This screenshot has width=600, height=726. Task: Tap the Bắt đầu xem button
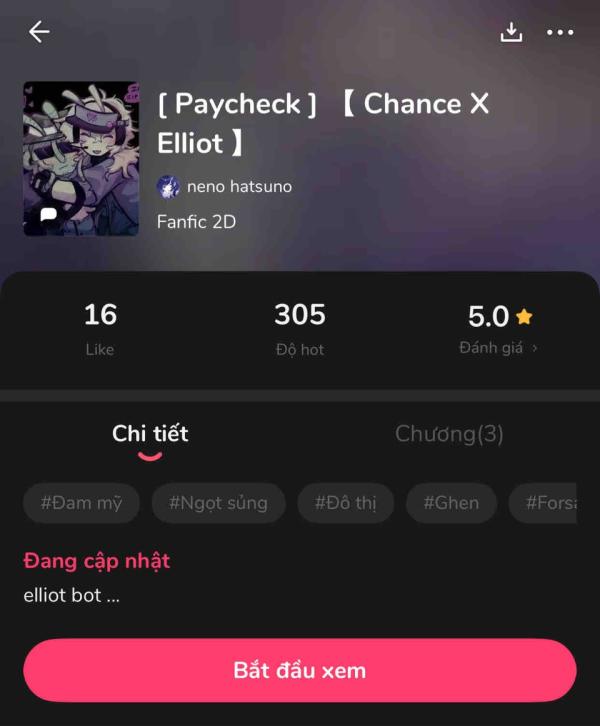click(x=300, y=670)
